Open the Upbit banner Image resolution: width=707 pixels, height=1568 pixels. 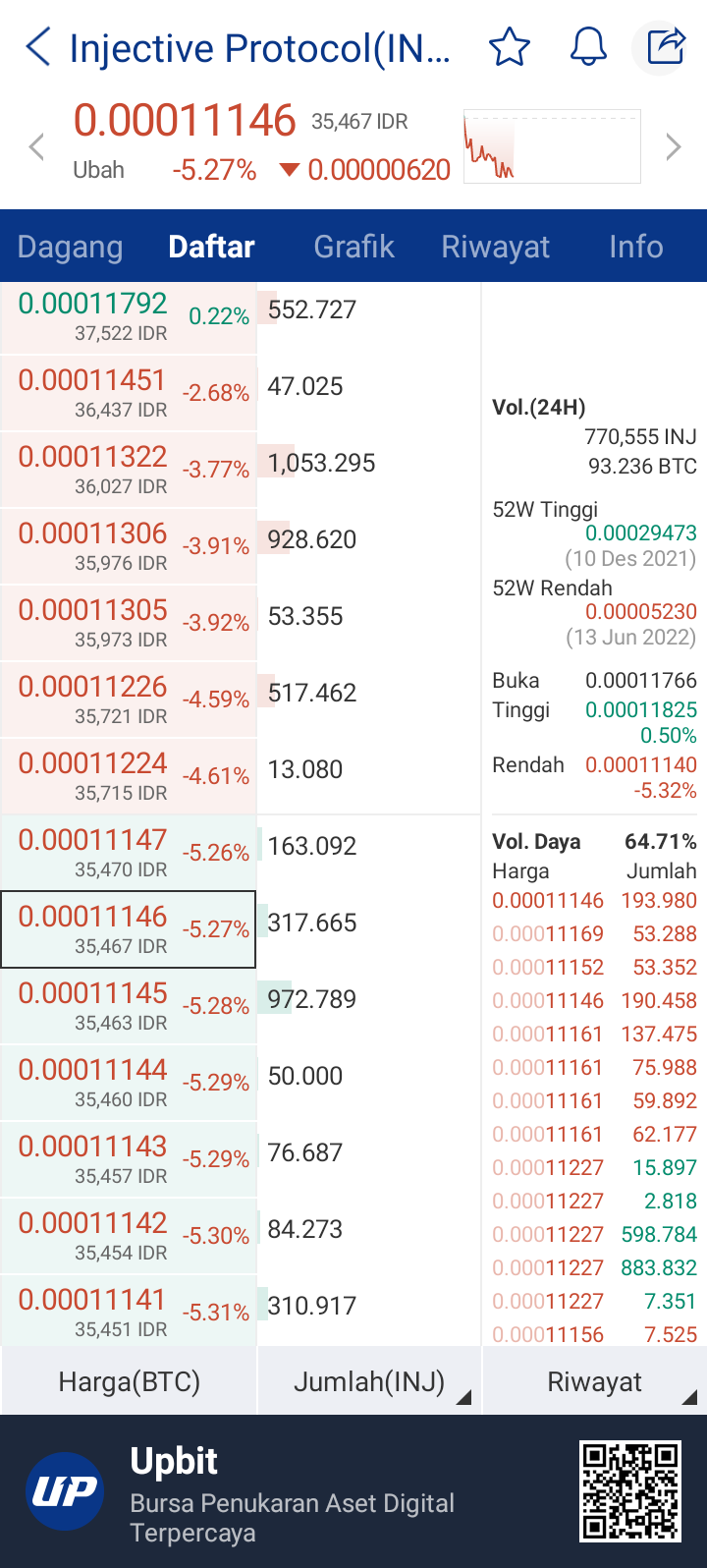353,1491
